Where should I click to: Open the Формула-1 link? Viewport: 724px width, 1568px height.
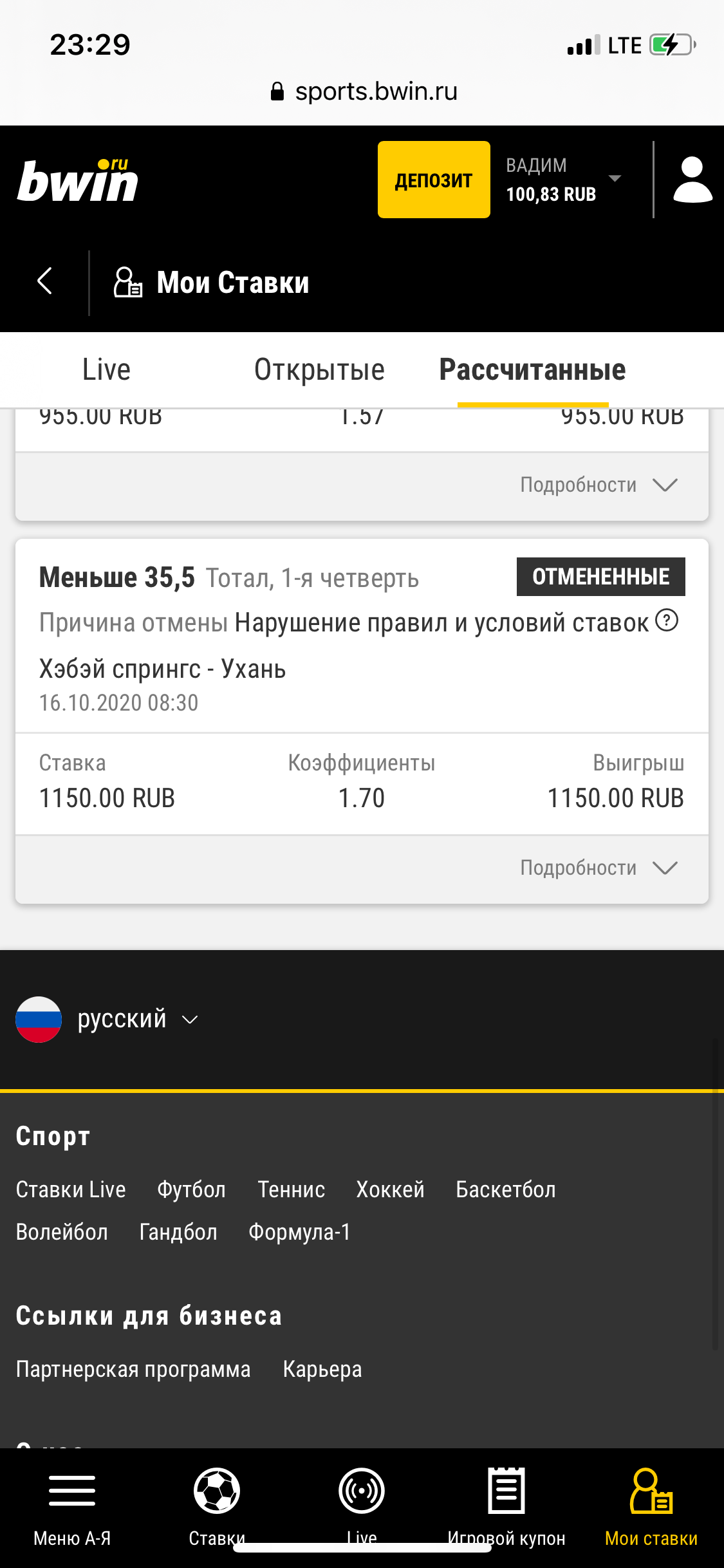[299, 1232]
